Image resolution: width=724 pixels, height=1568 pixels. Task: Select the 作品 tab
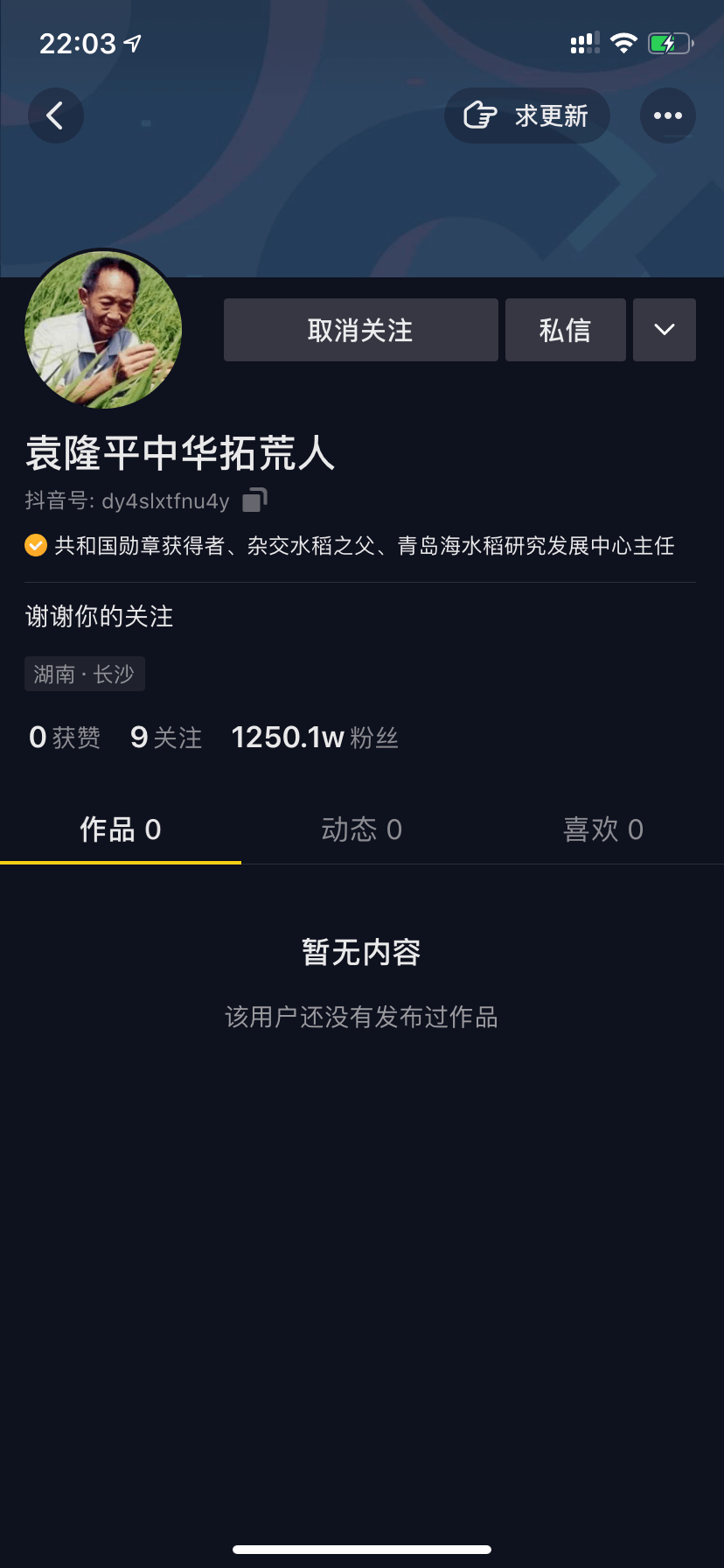coord(121,829)
